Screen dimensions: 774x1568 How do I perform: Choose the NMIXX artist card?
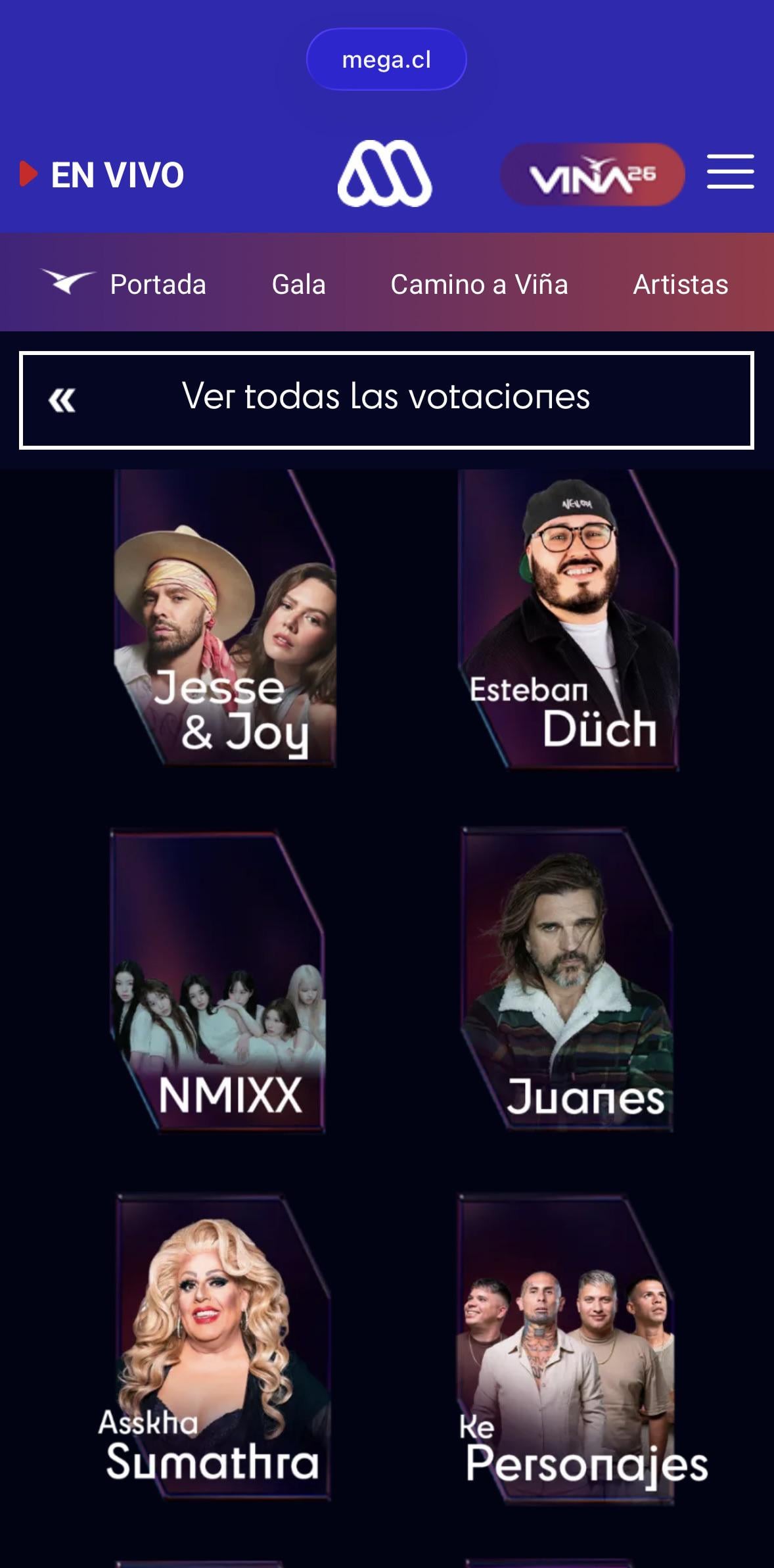[218, 980]
